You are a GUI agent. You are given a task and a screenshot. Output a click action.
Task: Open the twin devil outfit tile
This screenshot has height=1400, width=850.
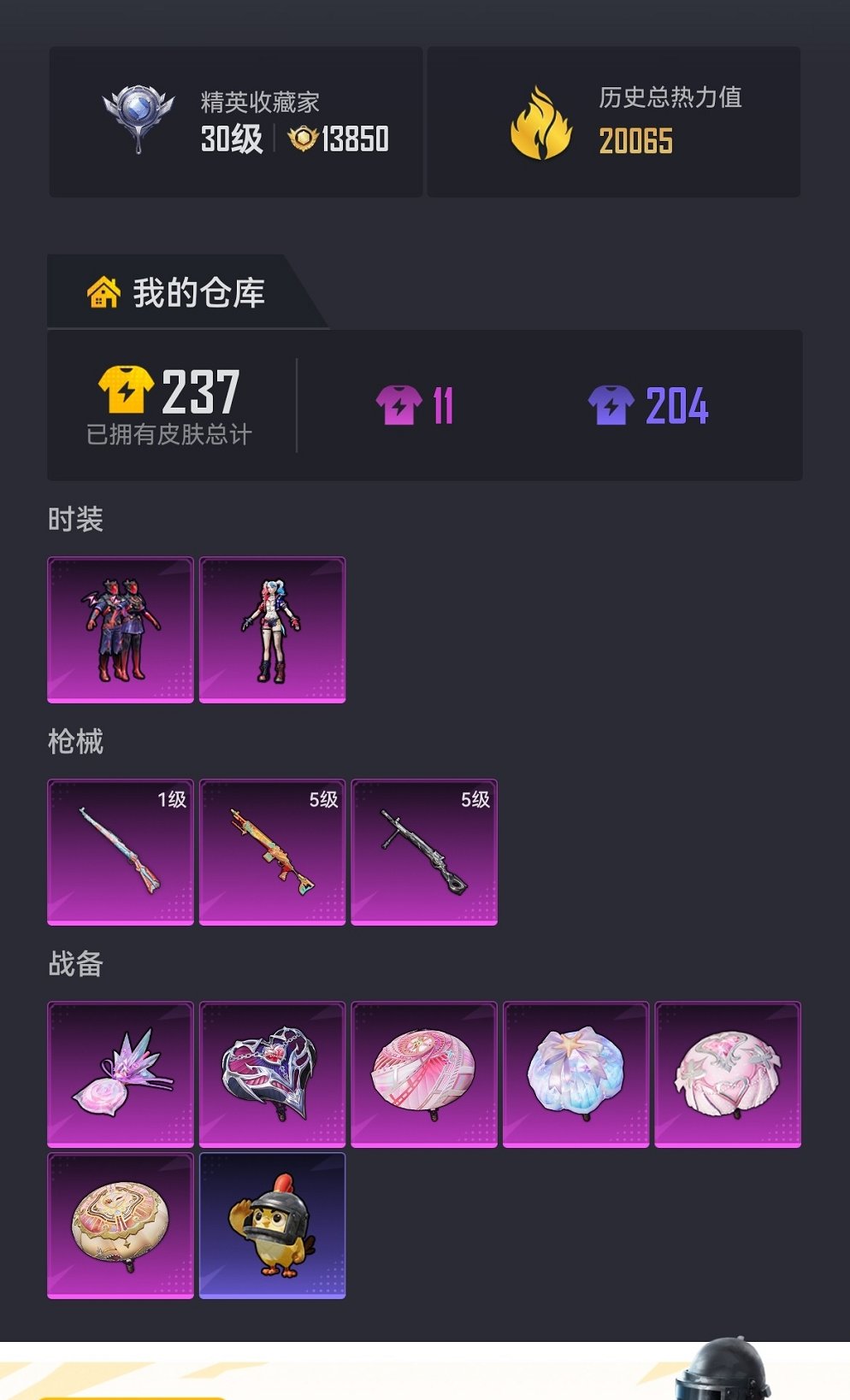[x=121, y=630]
